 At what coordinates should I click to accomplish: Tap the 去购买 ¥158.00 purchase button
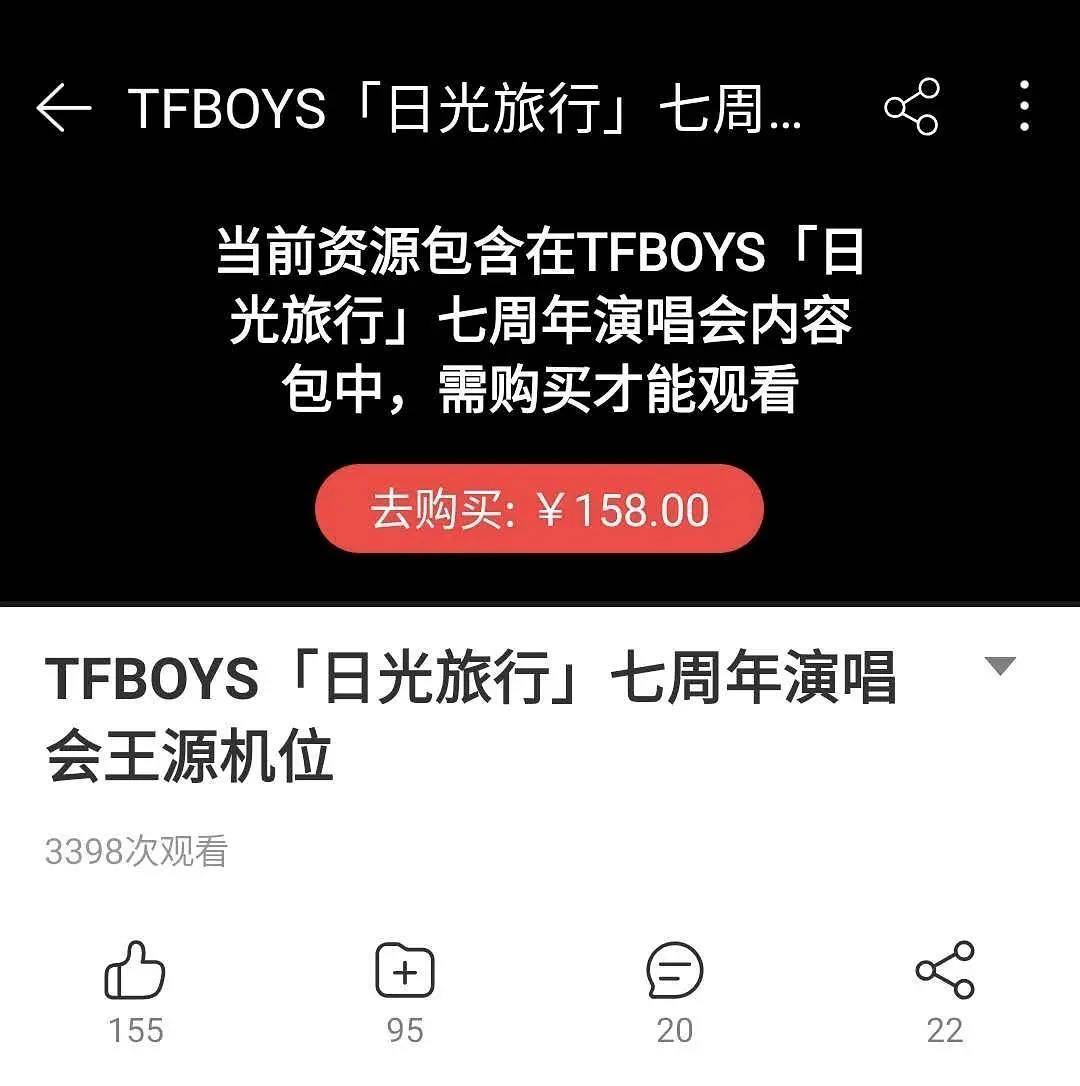(539, 510)
